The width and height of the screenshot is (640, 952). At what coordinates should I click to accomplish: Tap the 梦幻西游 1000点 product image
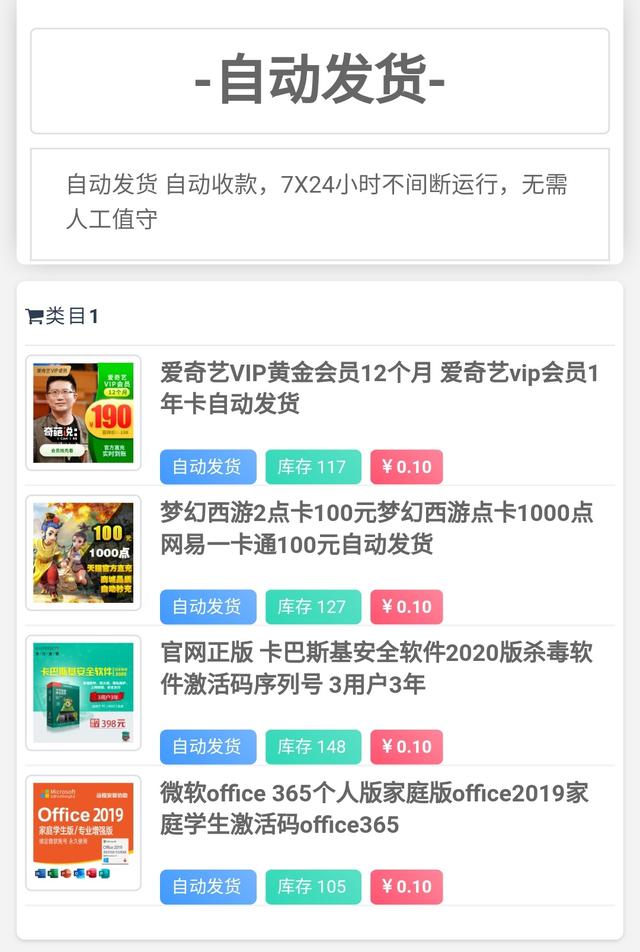(83, 553)
